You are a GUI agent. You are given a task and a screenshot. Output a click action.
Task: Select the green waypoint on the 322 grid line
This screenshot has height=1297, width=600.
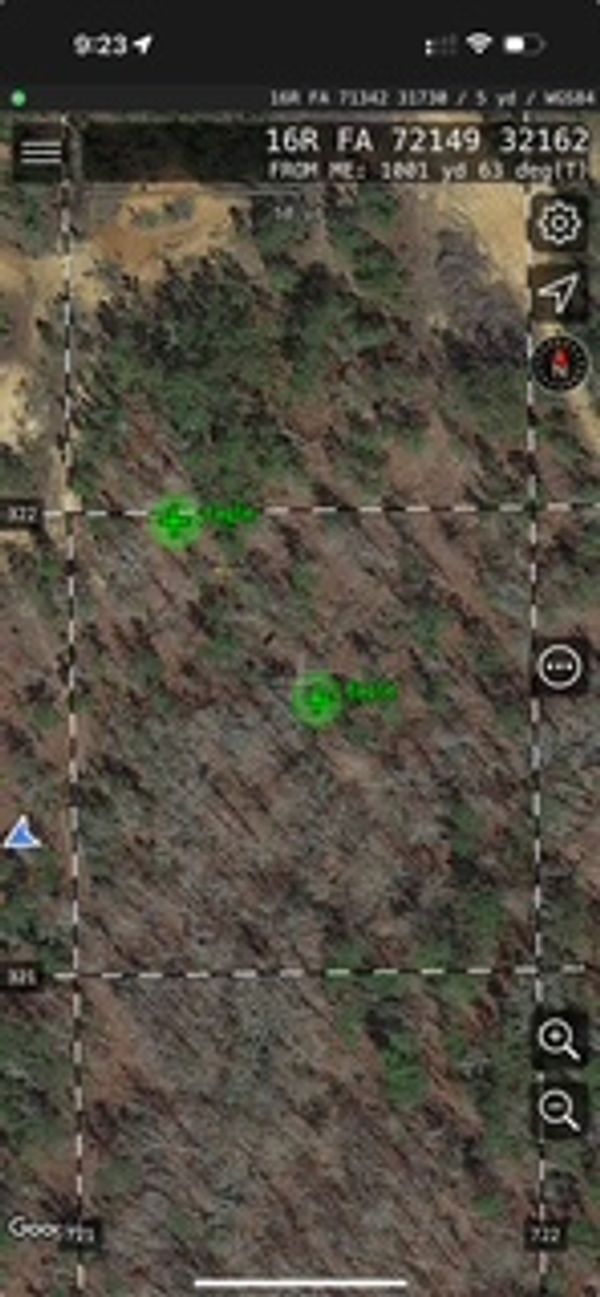click(x=176, y=520)
